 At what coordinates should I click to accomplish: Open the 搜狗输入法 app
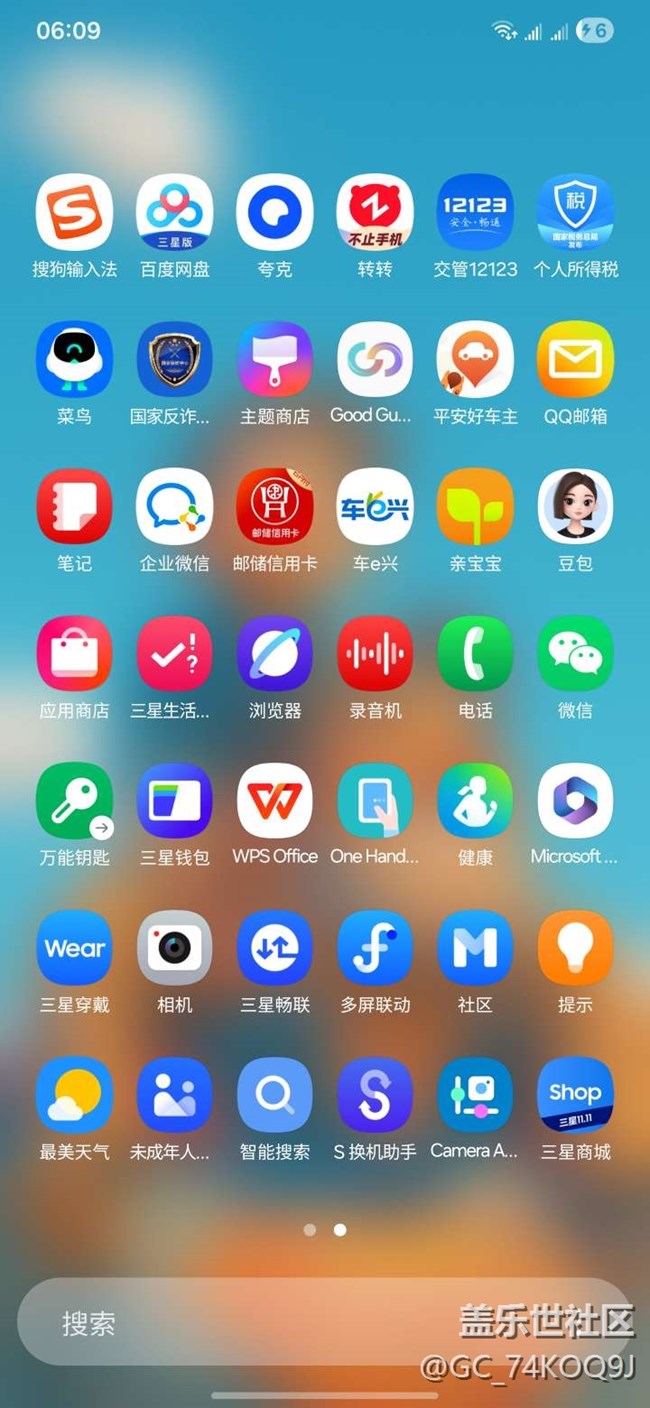(74, 212)
